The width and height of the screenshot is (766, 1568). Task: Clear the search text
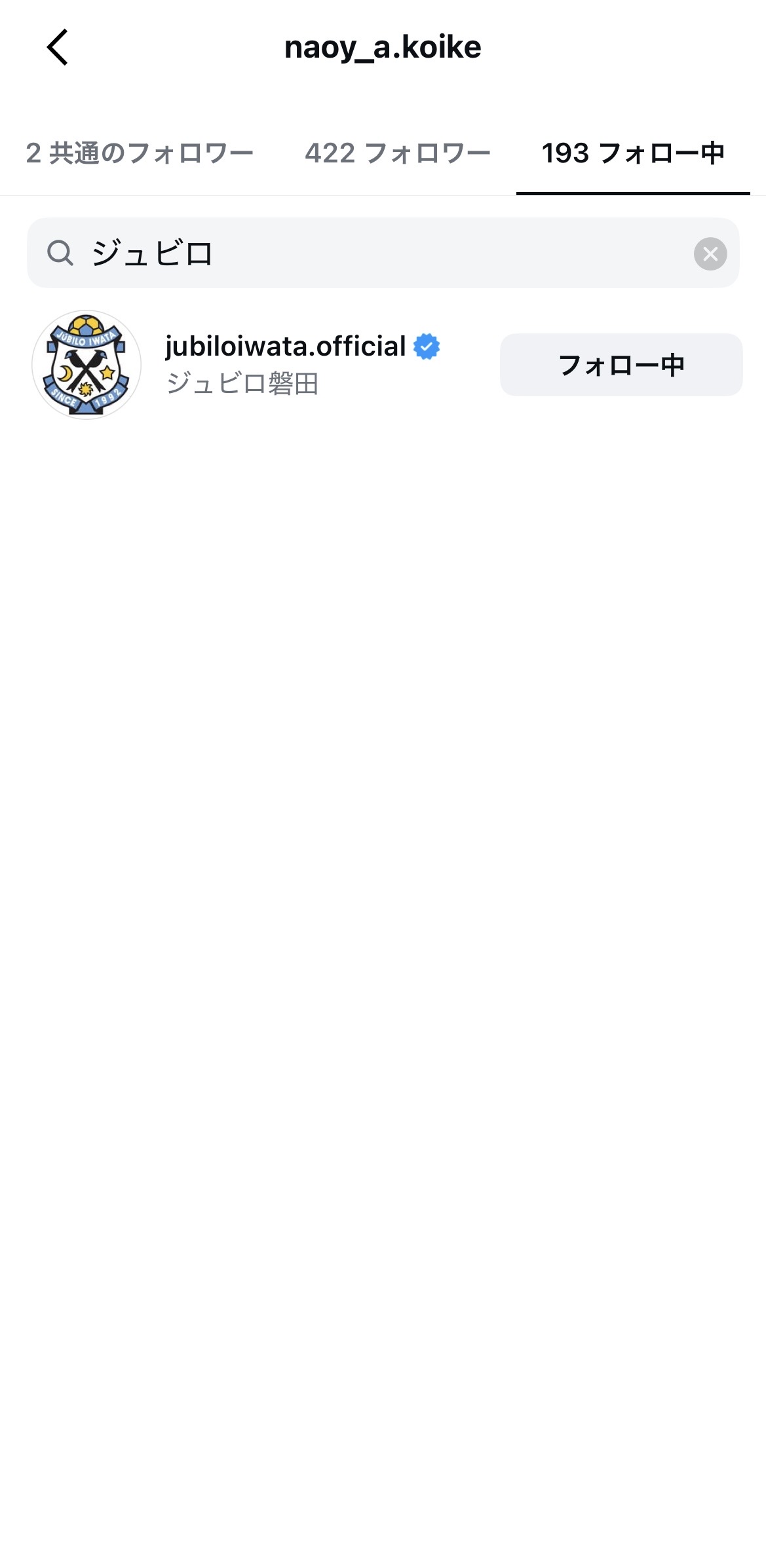710,253
